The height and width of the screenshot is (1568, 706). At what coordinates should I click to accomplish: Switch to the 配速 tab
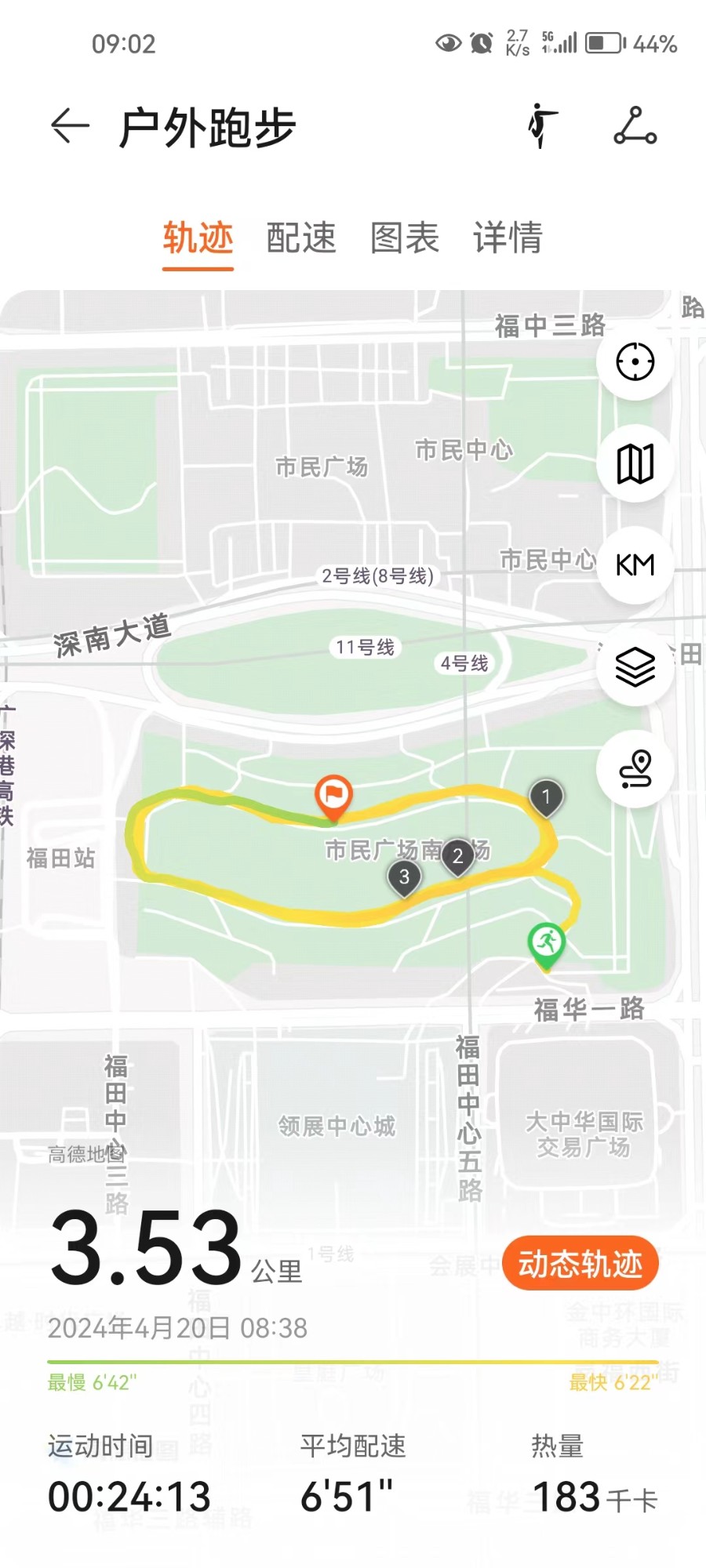[301, 238]
